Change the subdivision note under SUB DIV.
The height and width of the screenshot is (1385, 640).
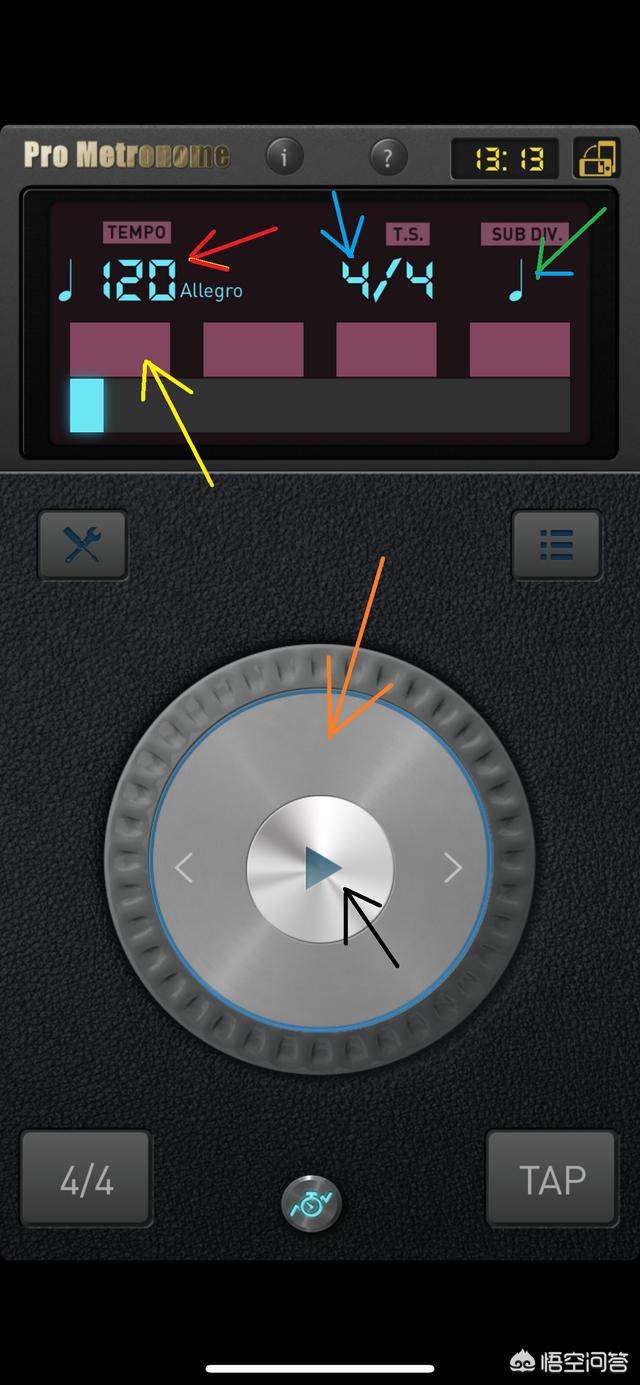pos(517,281)
